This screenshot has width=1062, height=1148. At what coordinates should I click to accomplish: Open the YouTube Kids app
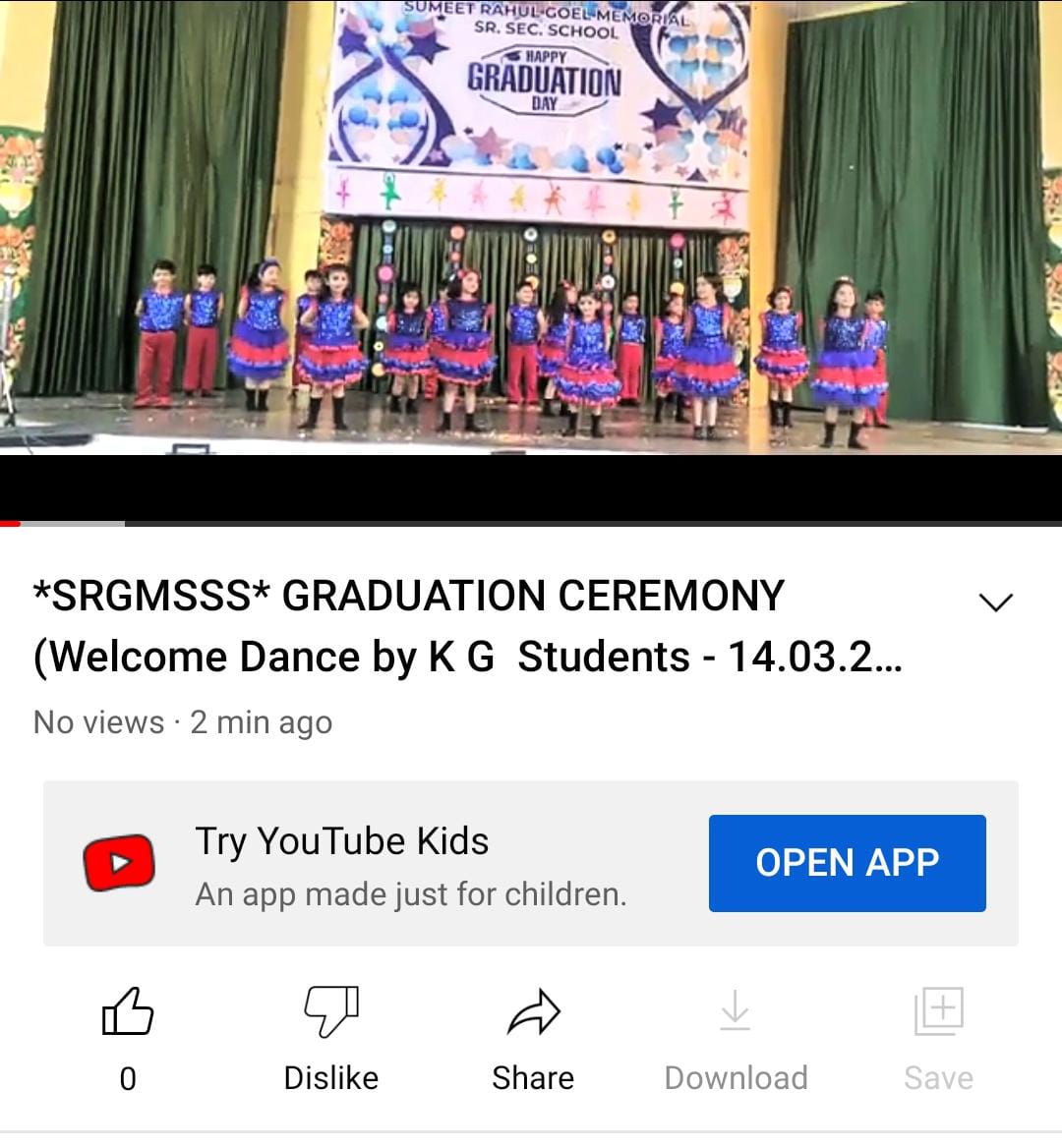point(847,863)
